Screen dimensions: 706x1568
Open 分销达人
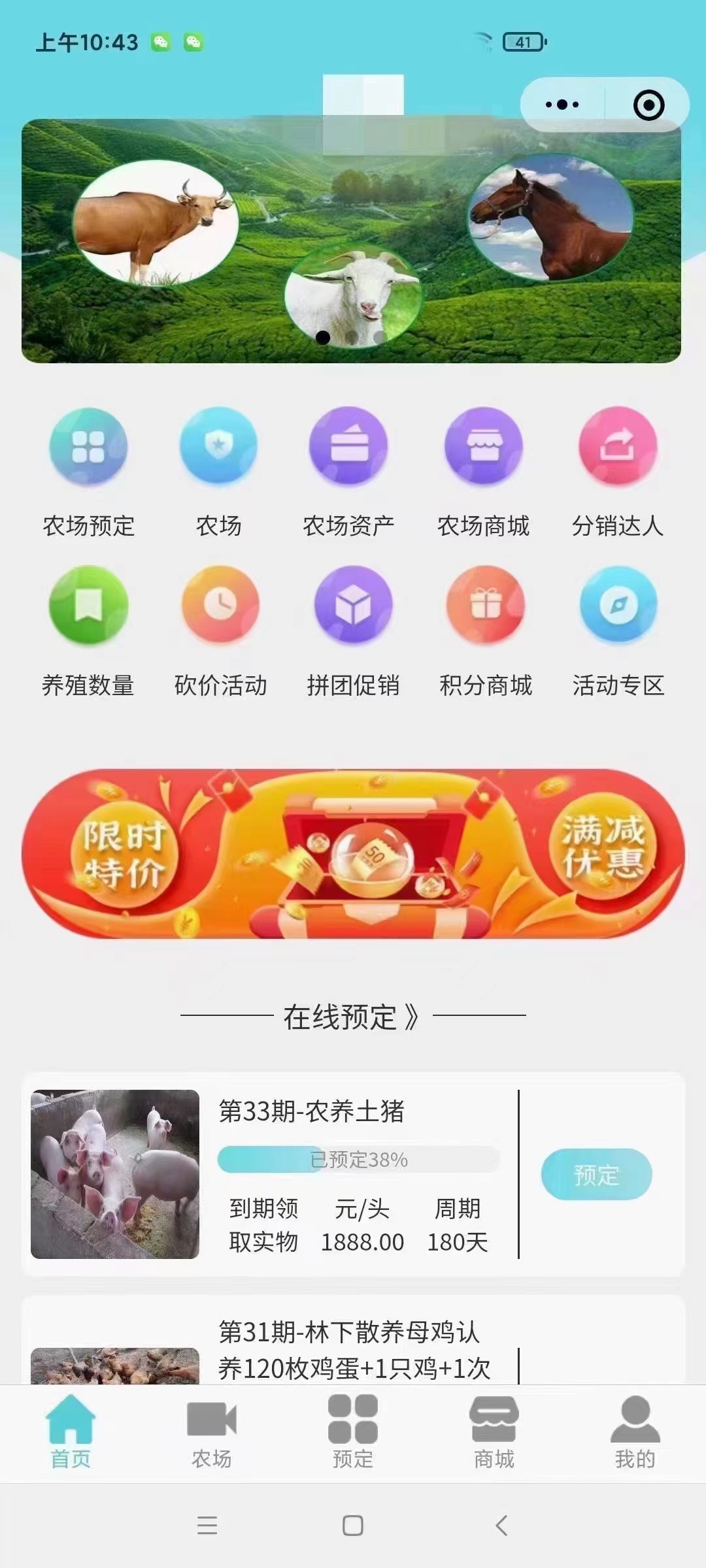point(618,472)
